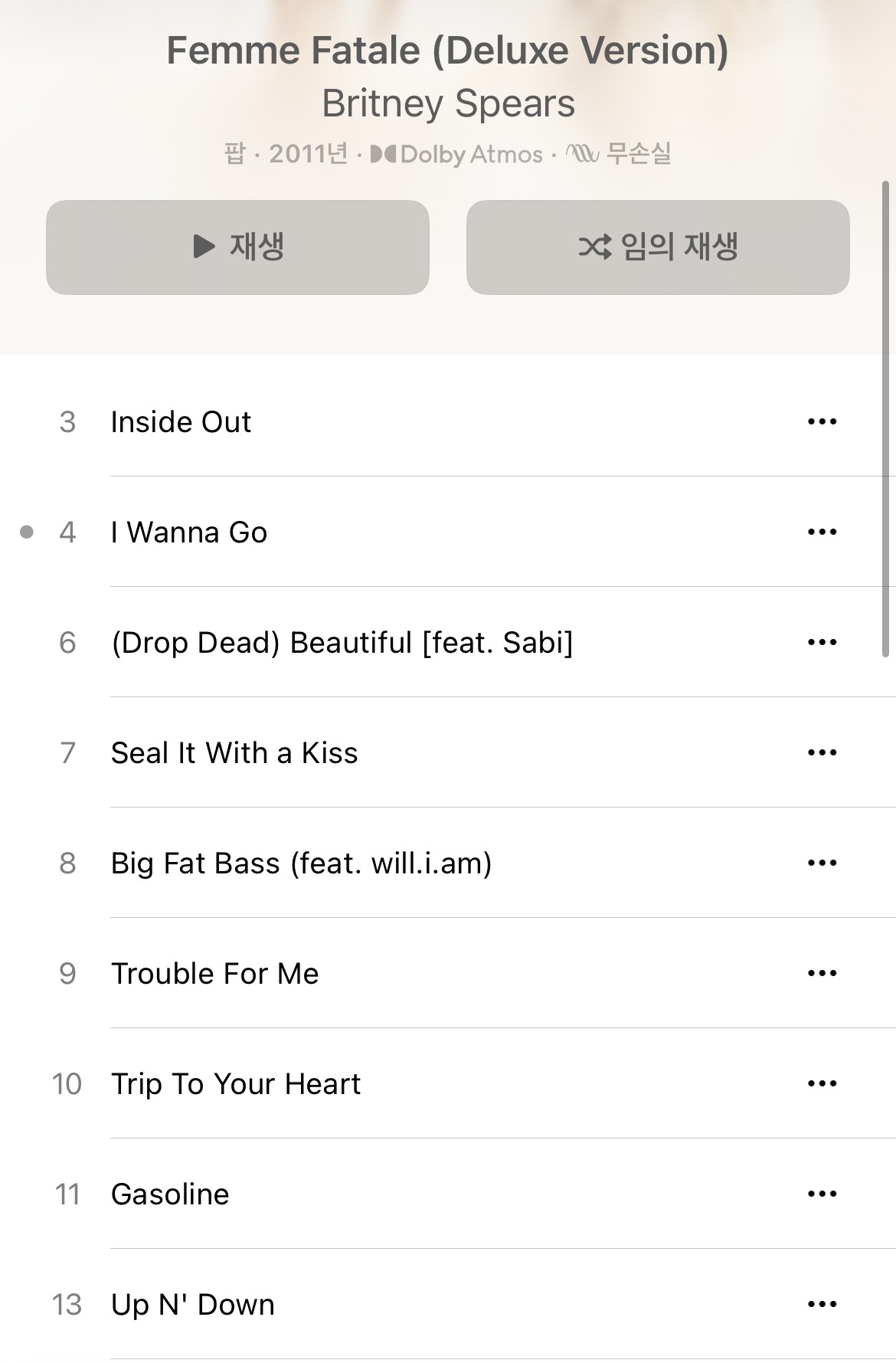Image resolution: width=896 pixels, height=1363 pixels.
Task: Start shuffle with 임의 재생
Action: click(658, 247)
